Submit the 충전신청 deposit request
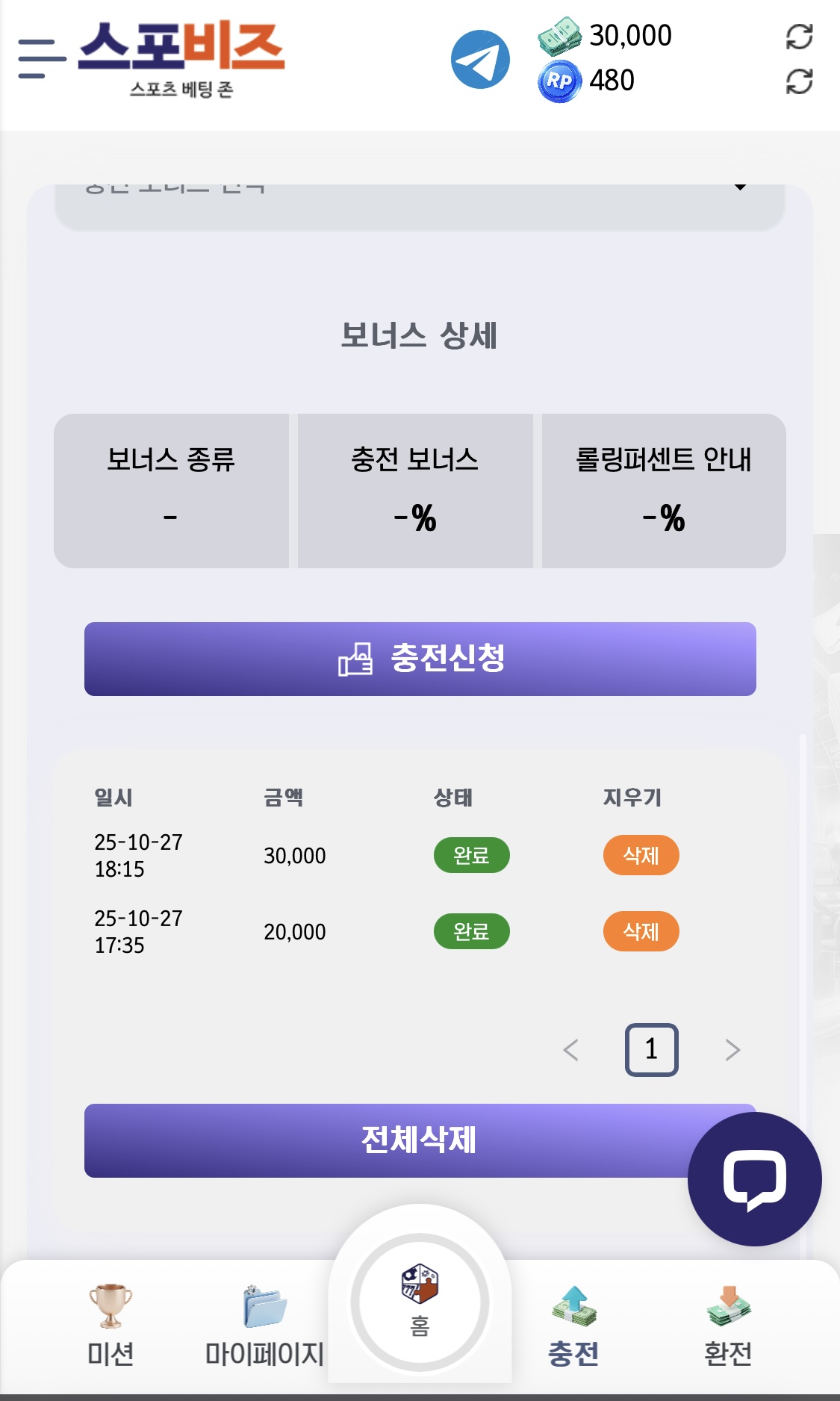 (420, 659)
